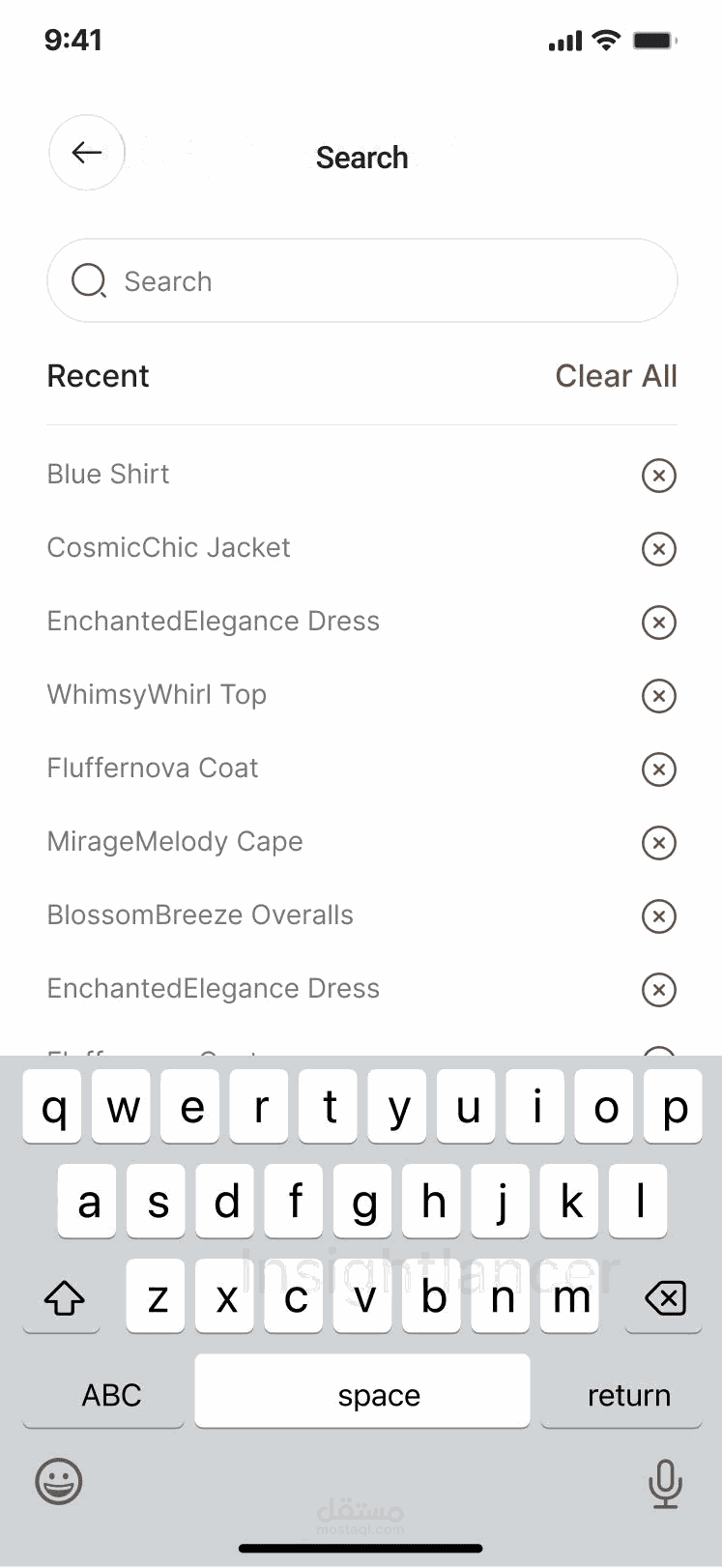Open recent search CosmicChic Jacket

click(x=169, y=548)
